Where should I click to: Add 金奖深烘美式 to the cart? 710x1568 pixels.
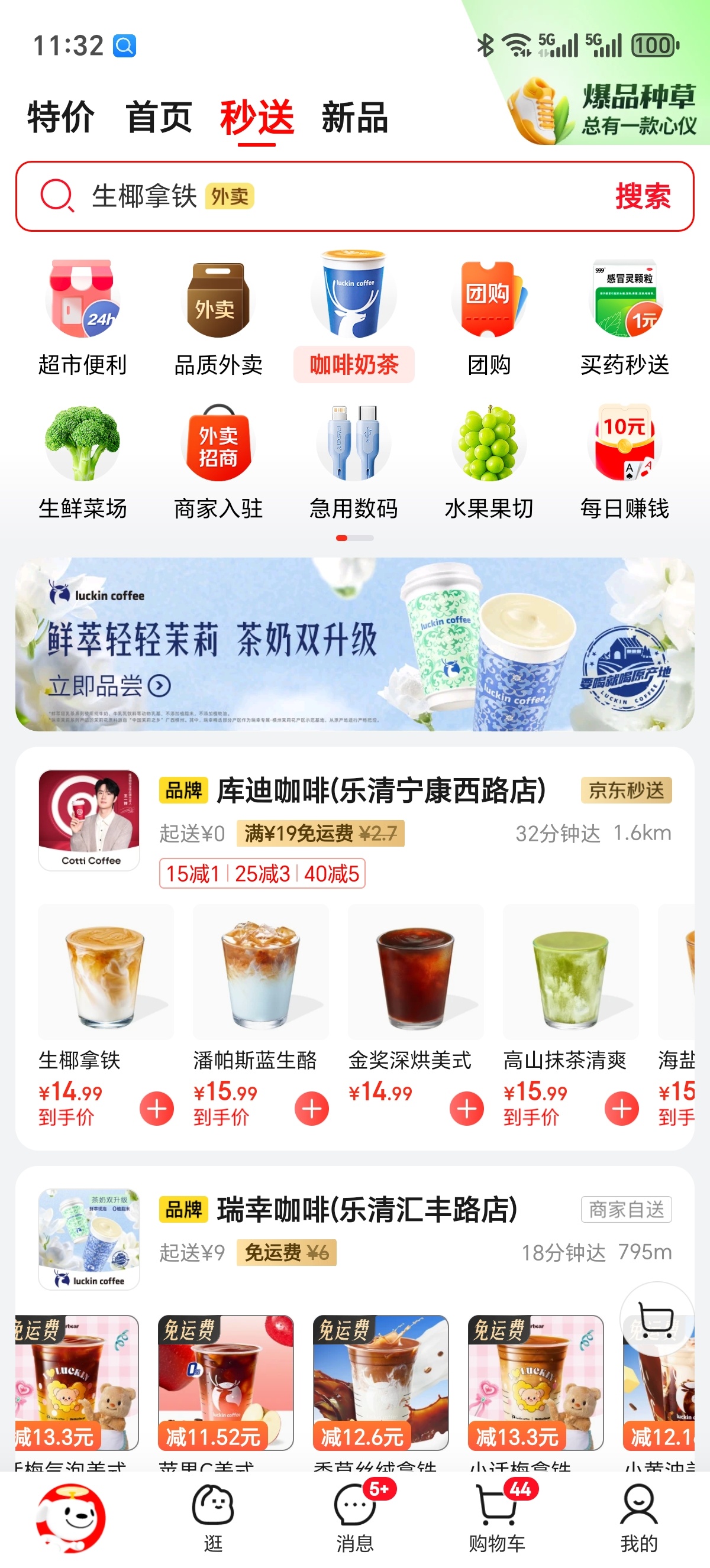pyautogui.click(x=466, y=1109)
